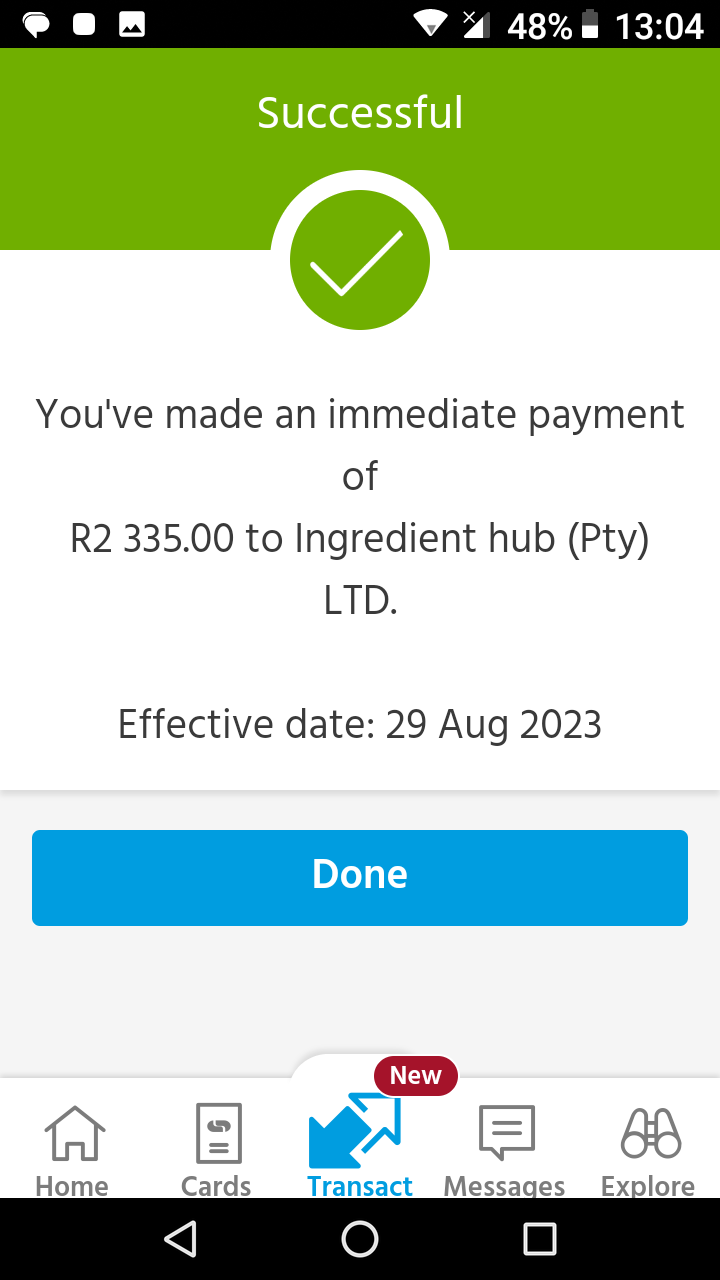Switch to the Messages tab
This screenshot has width=720, height=1280.
pyautogui.click(x=505, y=1148)
